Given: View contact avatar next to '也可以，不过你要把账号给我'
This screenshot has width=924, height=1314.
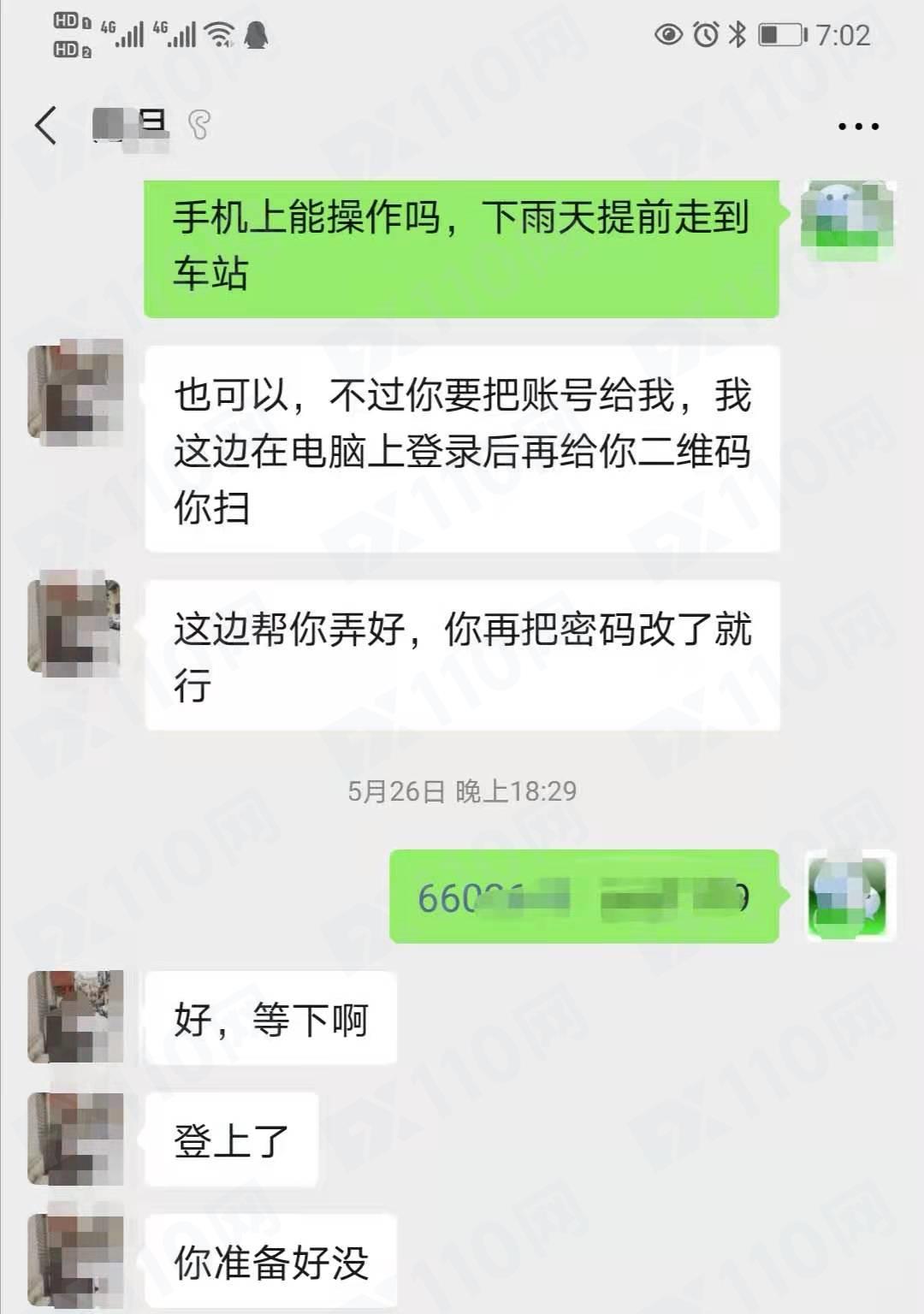Looking at the screenshot, I should 75,392.
